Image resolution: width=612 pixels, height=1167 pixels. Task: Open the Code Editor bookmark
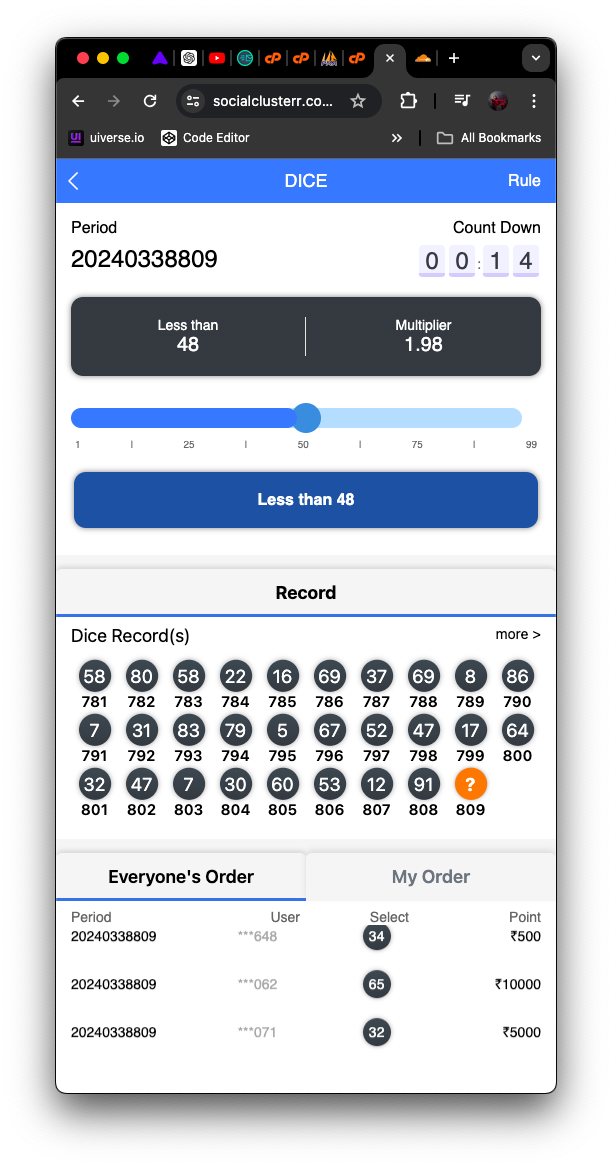click(x=205, y=138)
